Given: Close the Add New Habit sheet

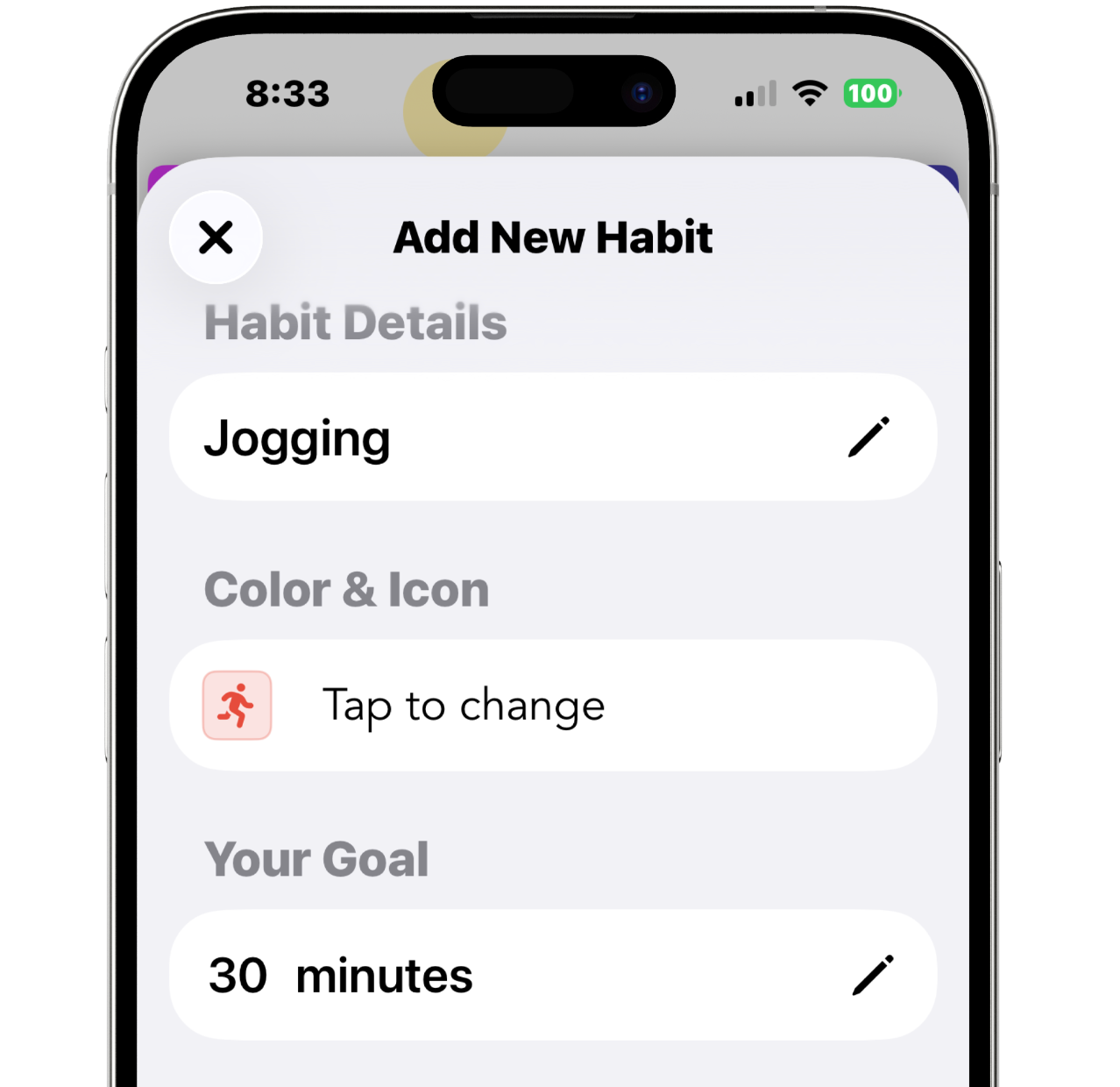Looking at the screenshot, I should pyautogui.click(x=216, y=238).
